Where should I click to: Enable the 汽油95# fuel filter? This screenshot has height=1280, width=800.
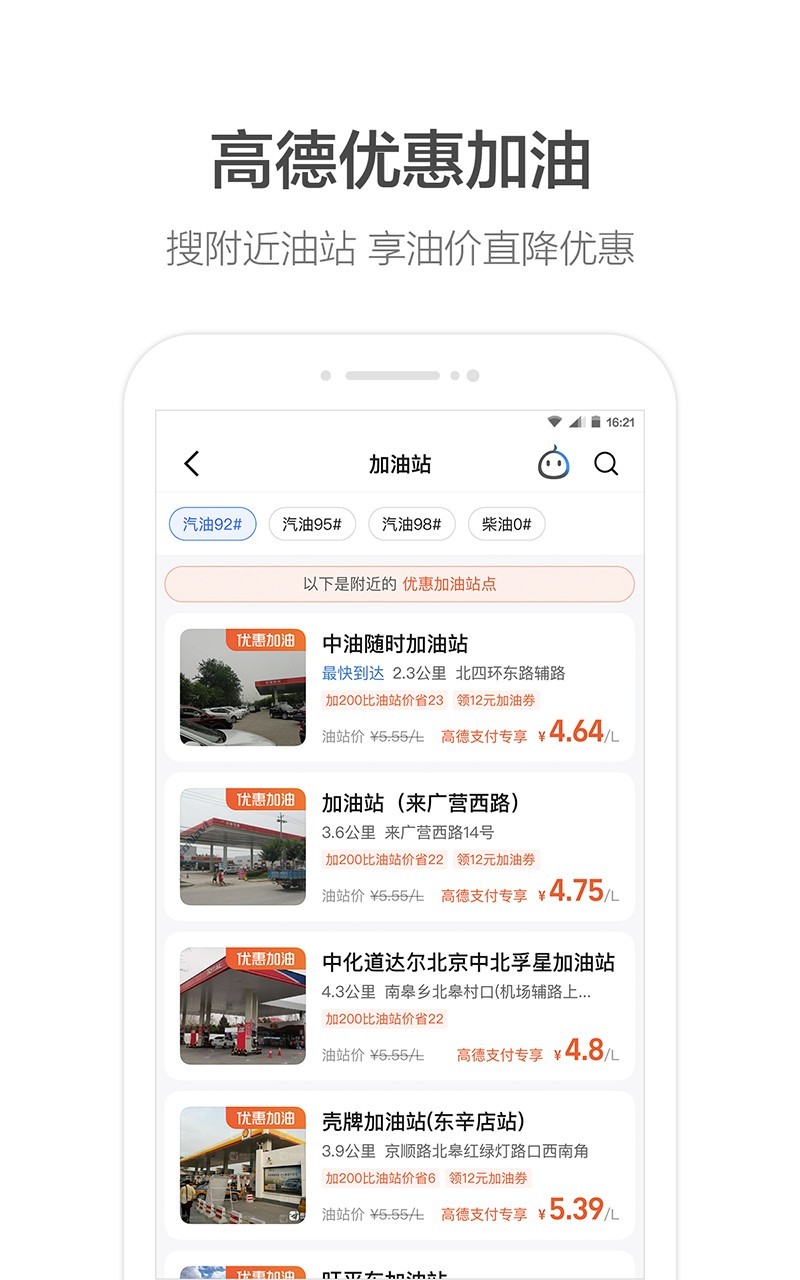click(311, 523)
